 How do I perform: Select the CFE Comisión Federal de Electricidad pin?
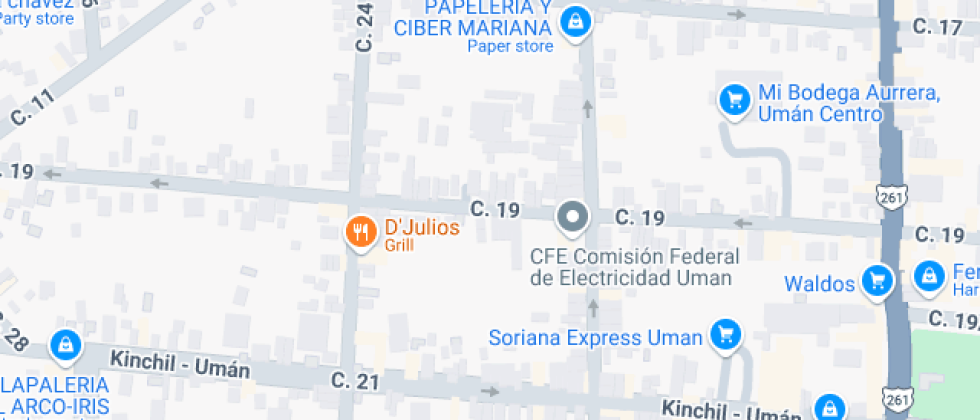(x=574, y=217)
